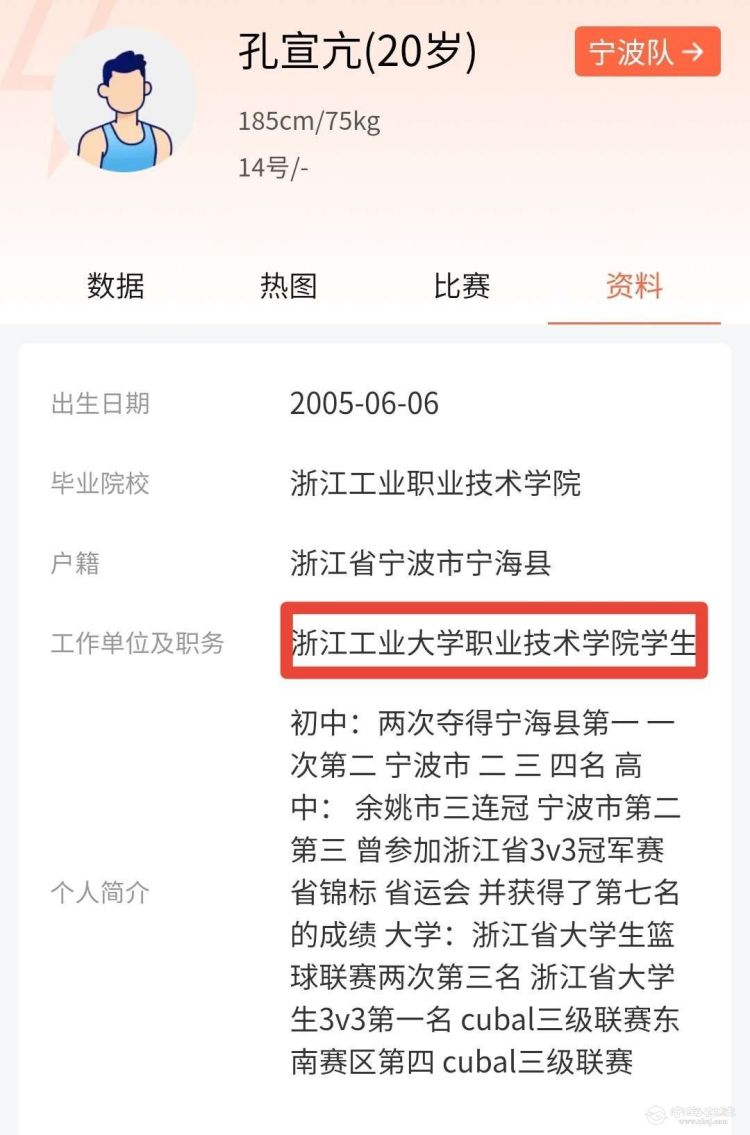
Task: Select the 资料 tab
Action: point(634,287)
